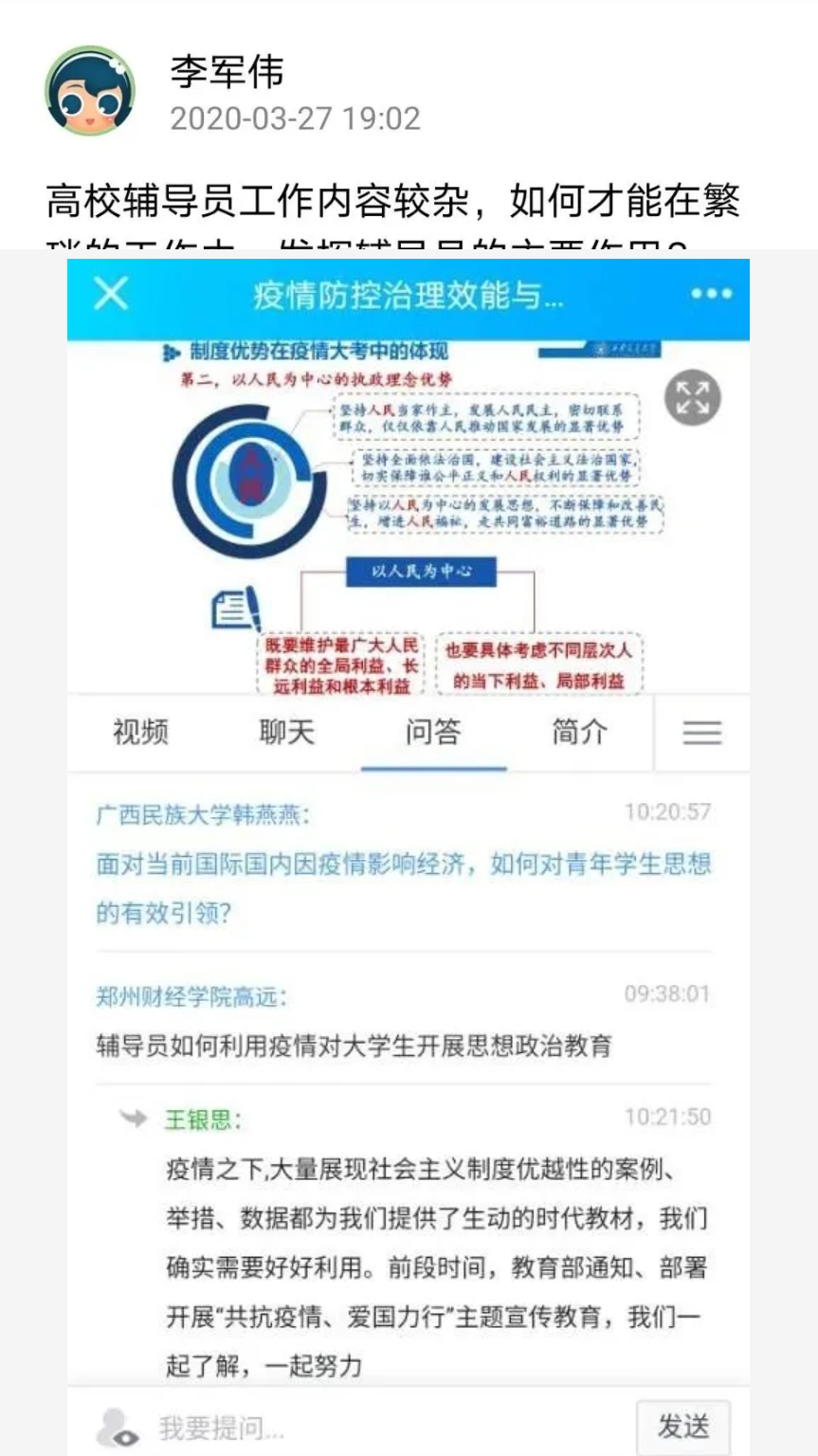The height and width of the screenshot is (1456, 818).
Task: Tap the username 李军伟
Action: click(x=227, y=71)
